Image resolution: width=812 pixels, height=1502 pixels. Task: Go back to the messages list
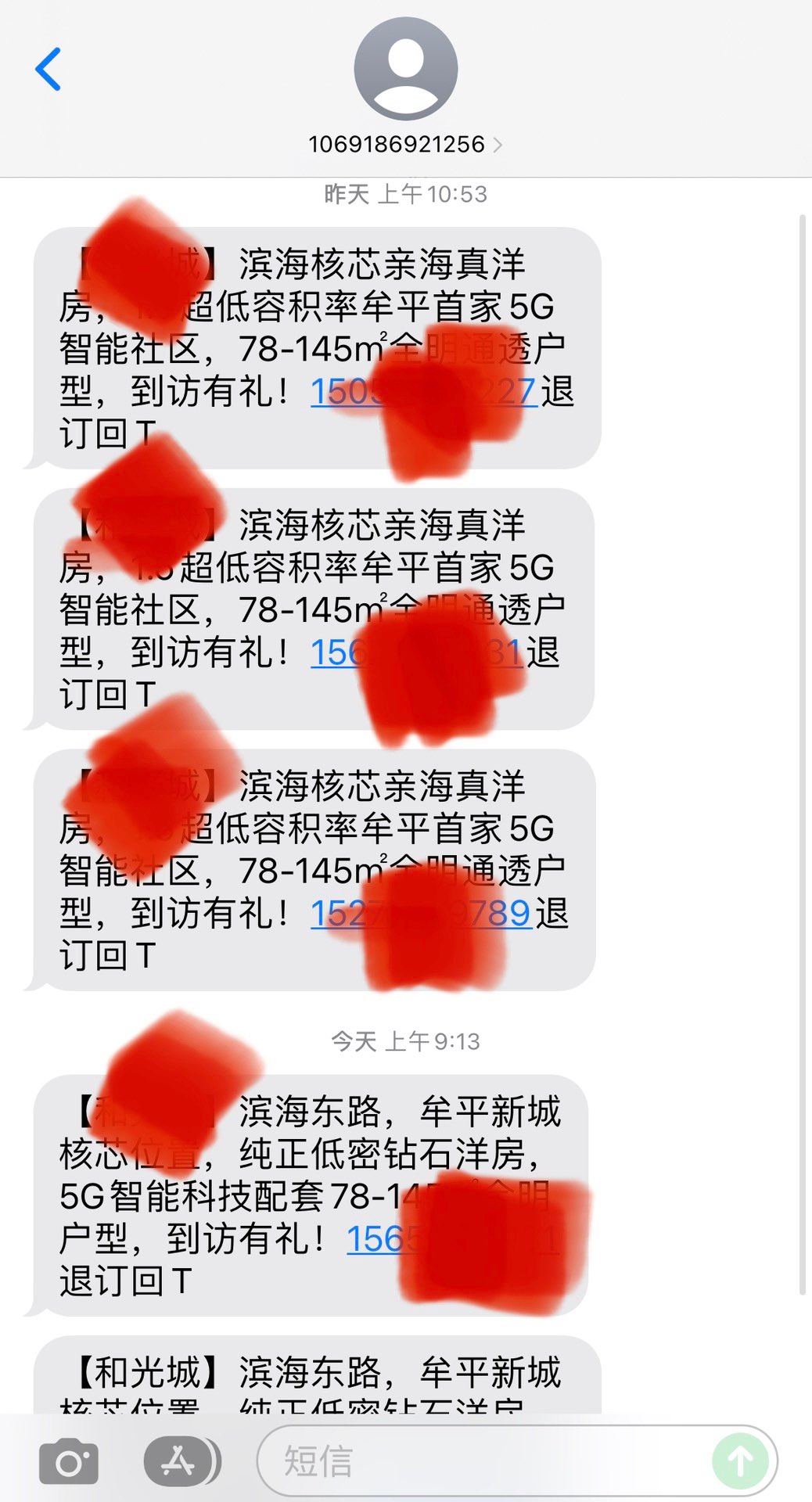tap(49, 70)
